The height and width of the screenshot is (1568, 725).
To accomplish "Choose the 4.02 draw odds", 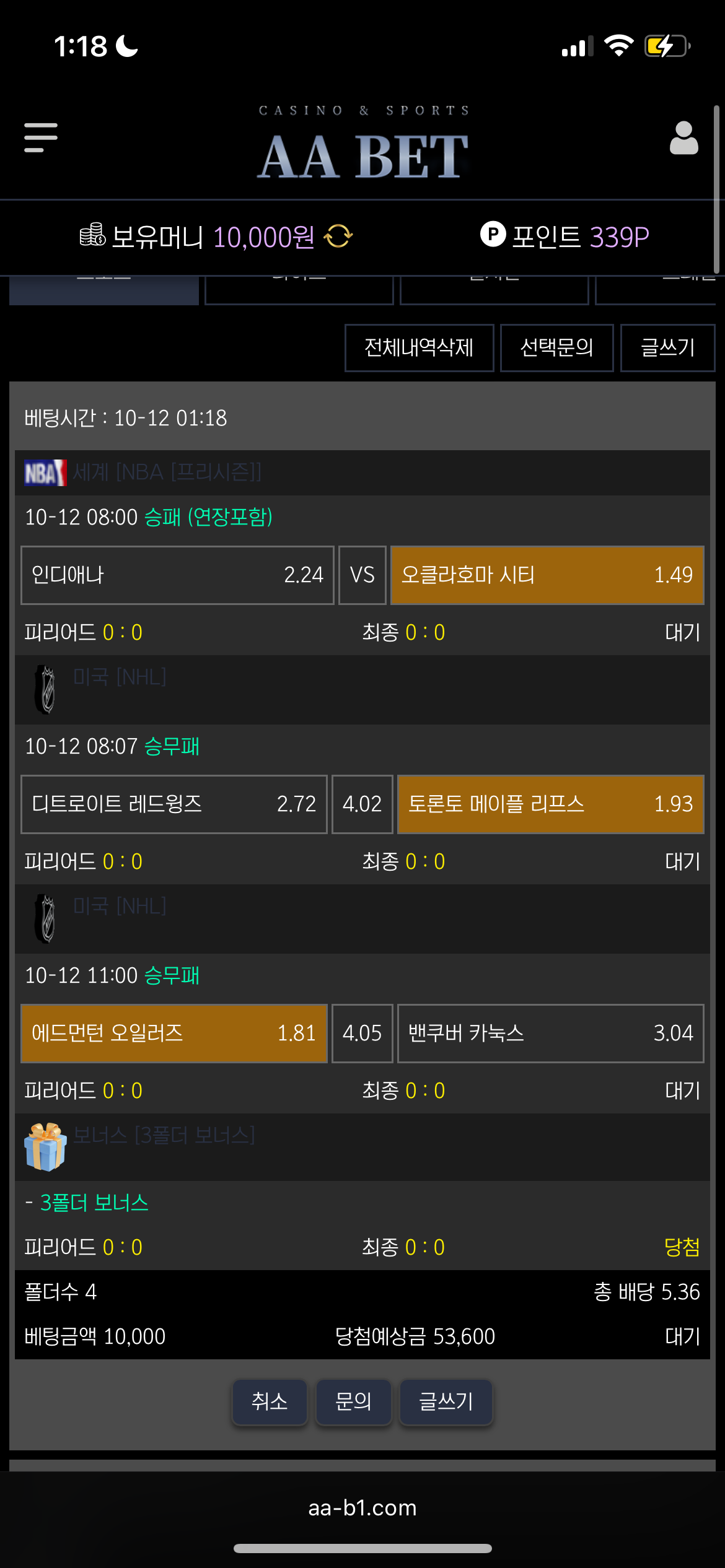I will 362,804.
